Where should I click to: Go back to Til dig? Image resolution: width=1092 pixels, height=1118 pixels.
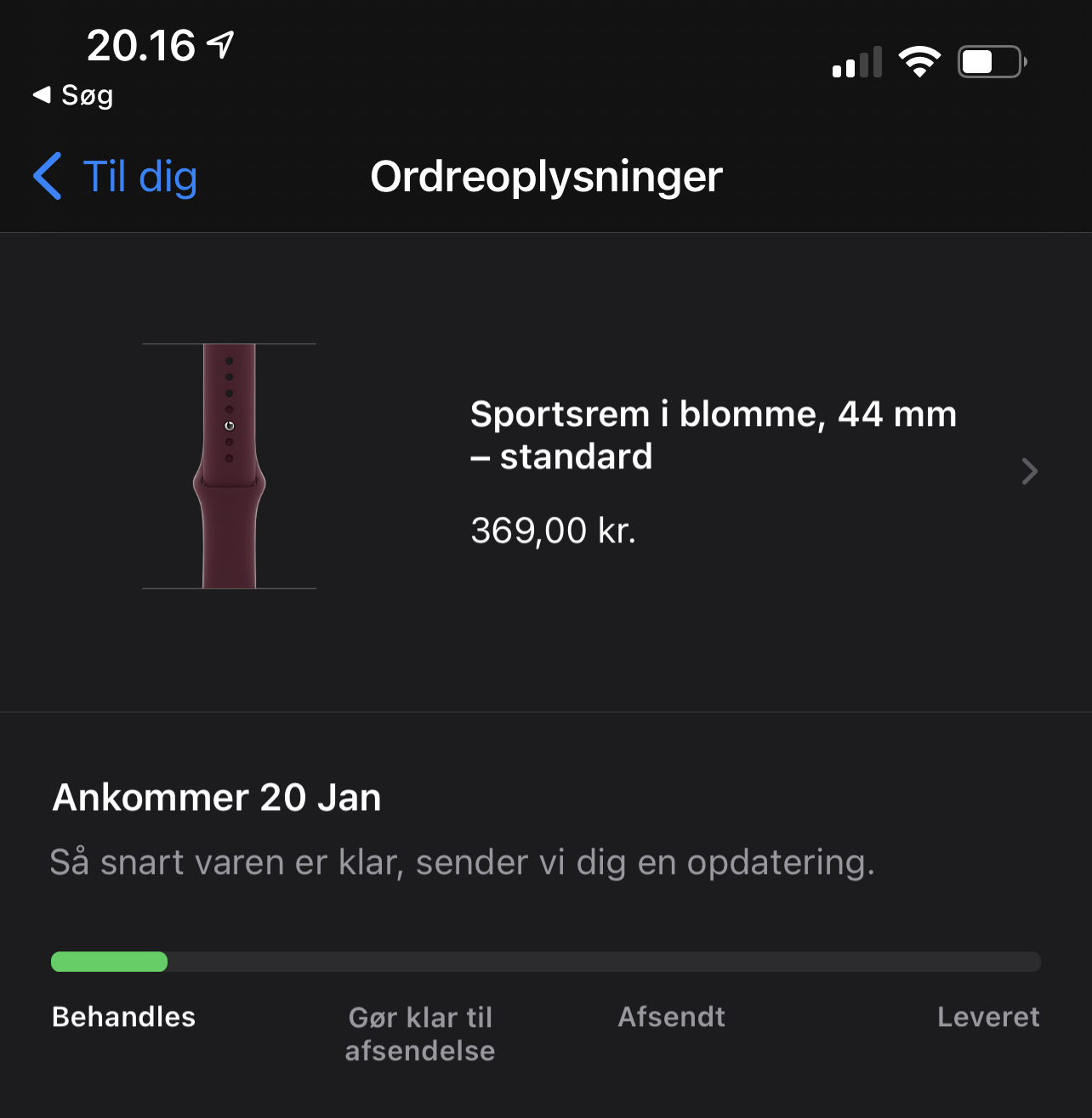[x=116, y=177]
